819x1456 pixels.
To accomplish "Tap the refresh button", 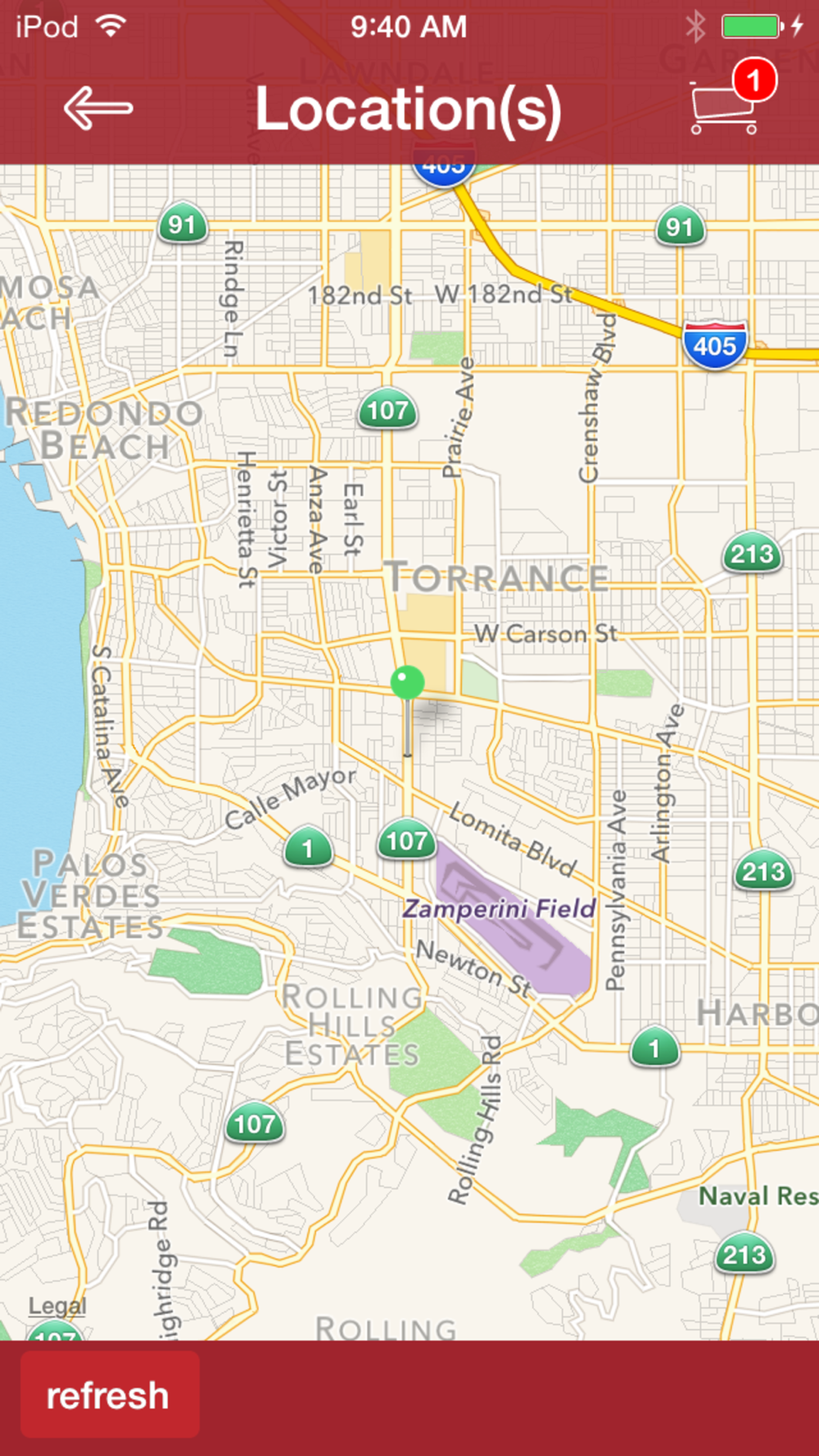I will click(110, 1395).
